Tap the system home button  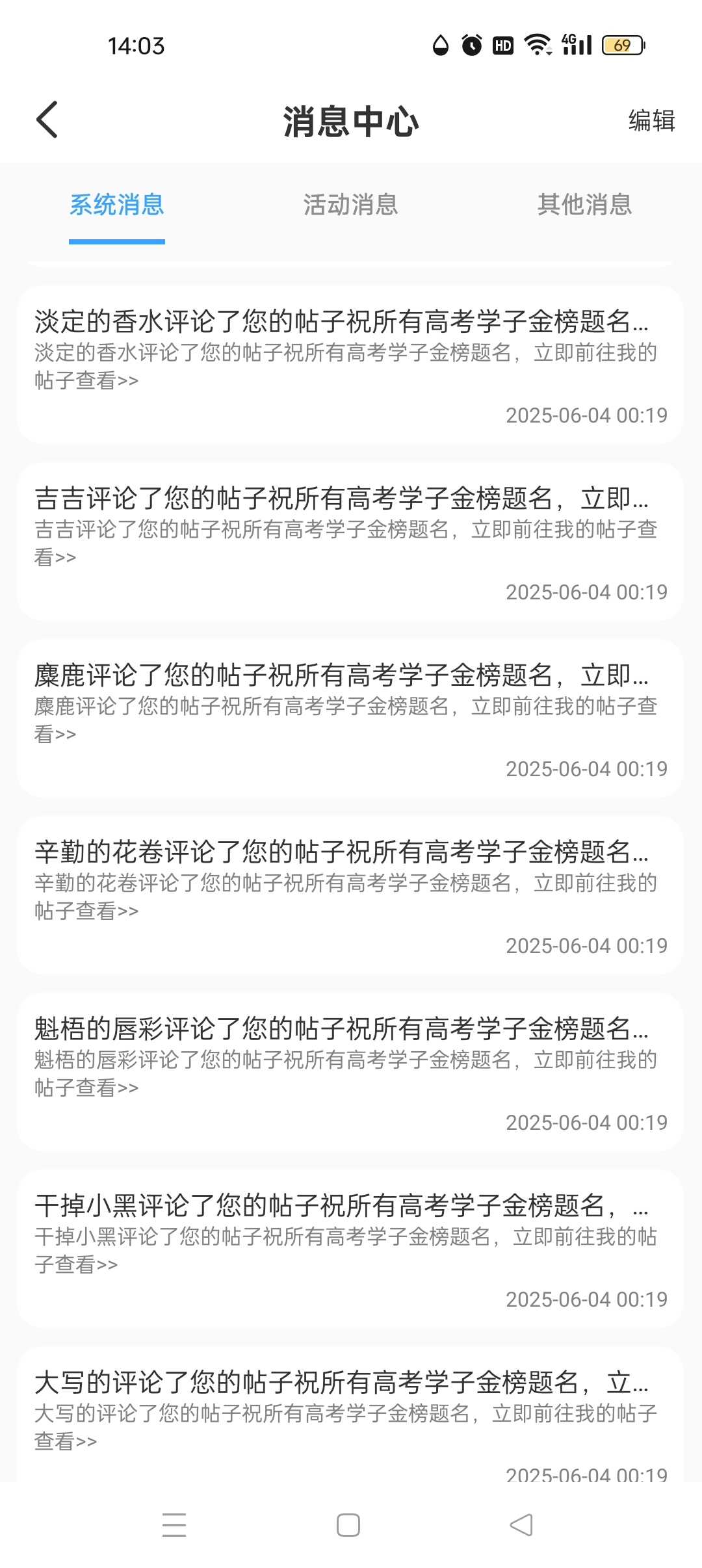[x=348, y=1525]
